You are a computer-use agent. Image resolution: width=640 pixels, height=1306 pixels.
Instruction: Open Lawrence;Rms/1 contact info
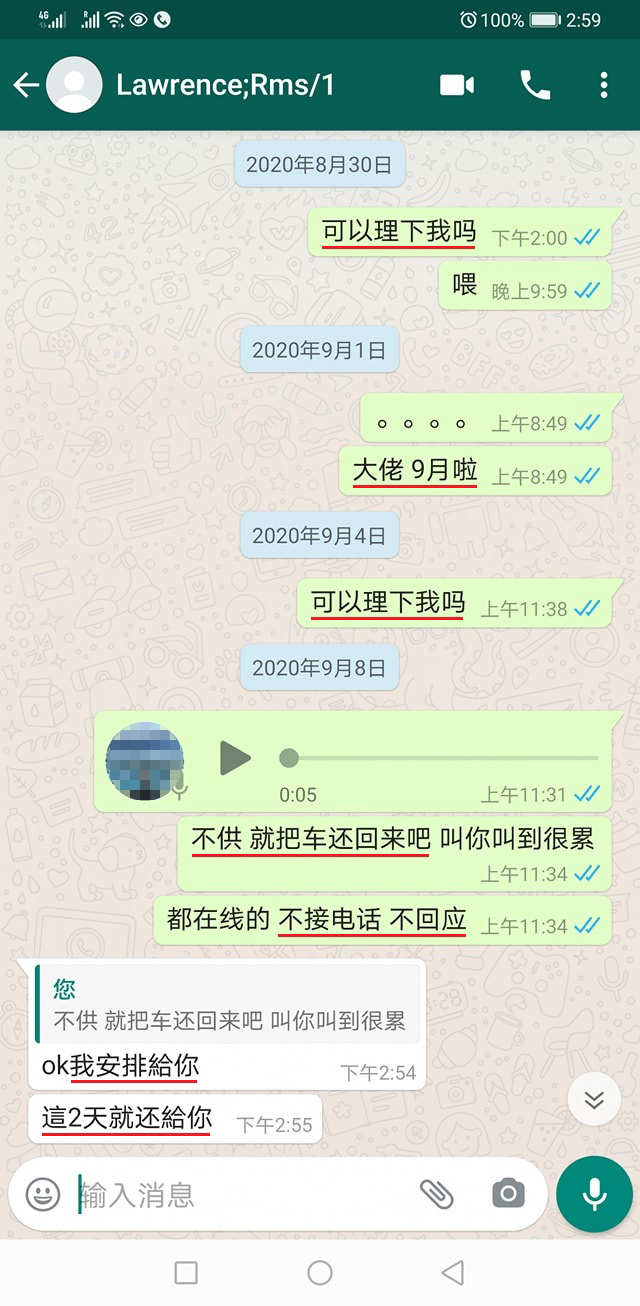click(x=225, y=85)
